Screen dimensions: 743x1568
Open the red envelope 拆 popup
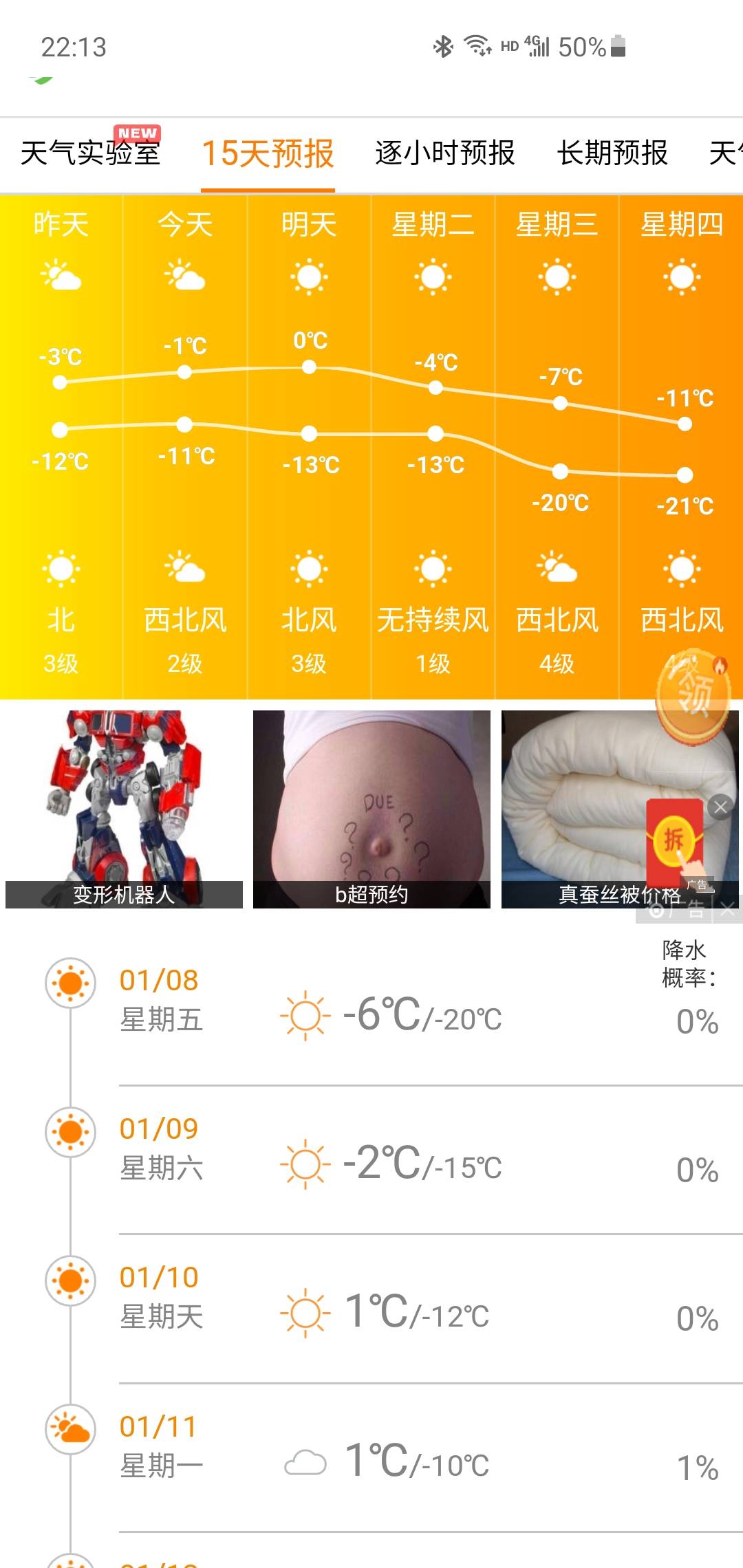click(675, 840)
